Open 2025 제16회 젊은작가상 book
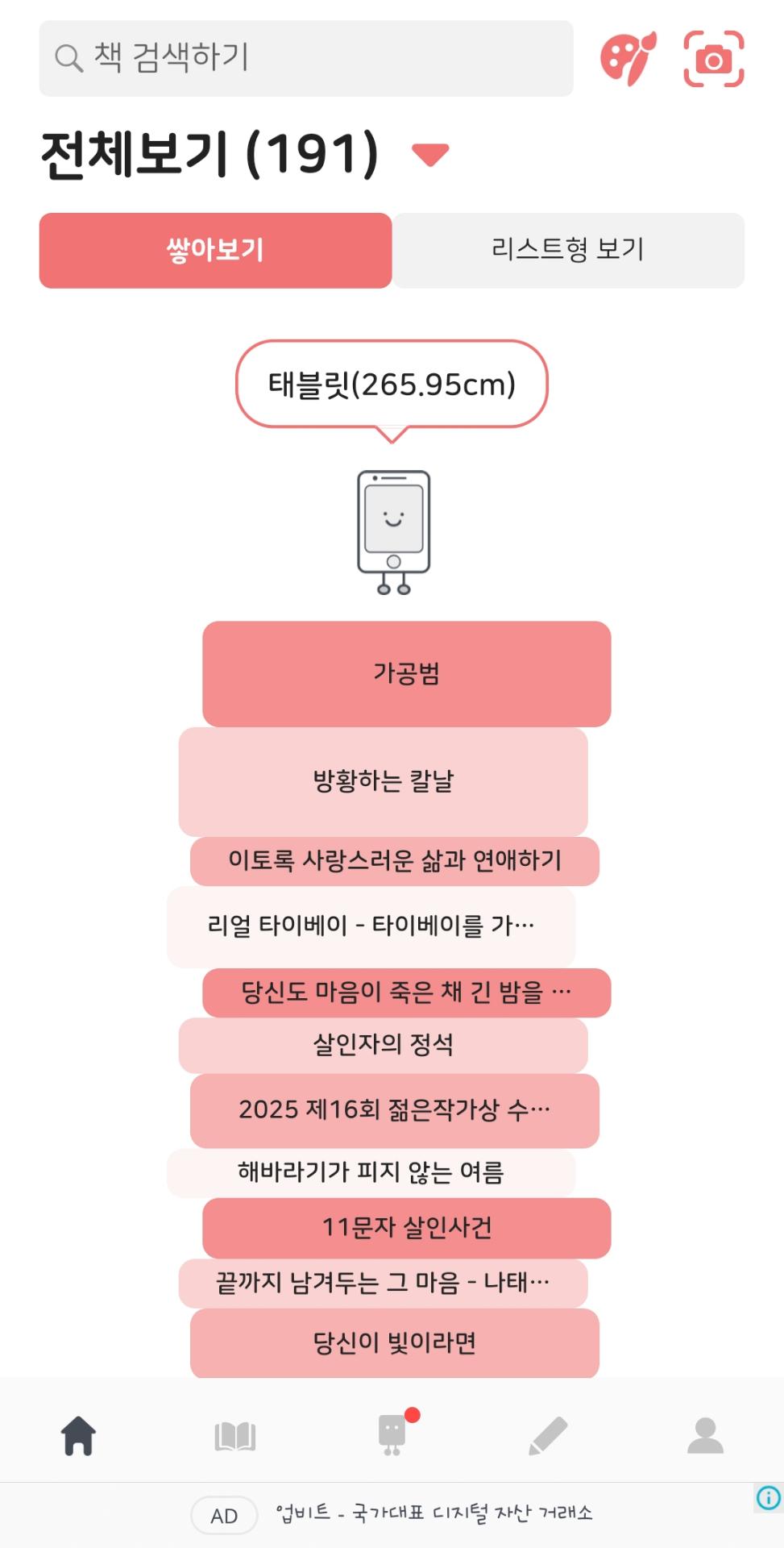The width and height of the screenshot is (784, 1548). (394, 1110)
